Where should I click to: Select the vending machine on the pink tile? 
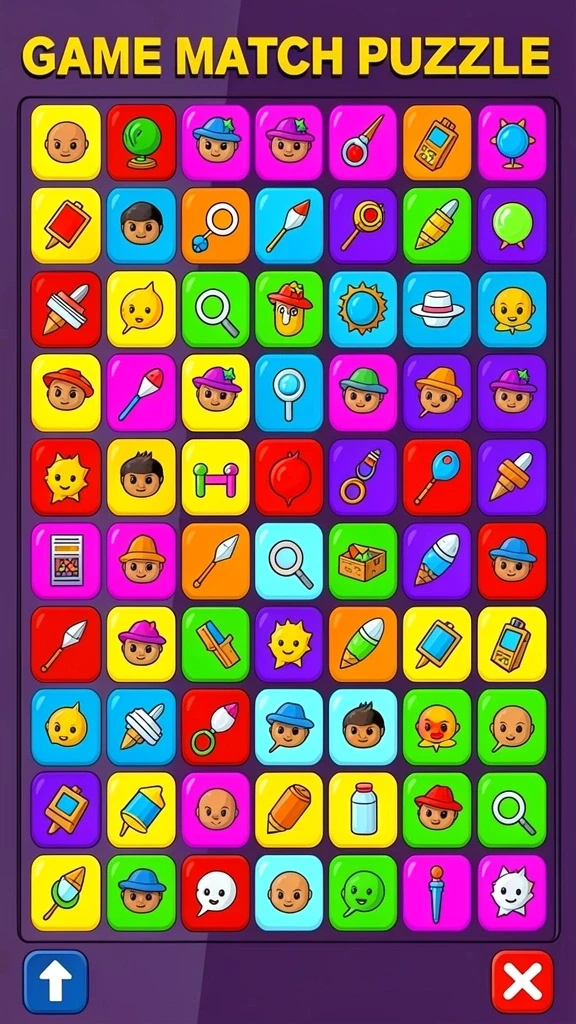[x=66, y=561]
